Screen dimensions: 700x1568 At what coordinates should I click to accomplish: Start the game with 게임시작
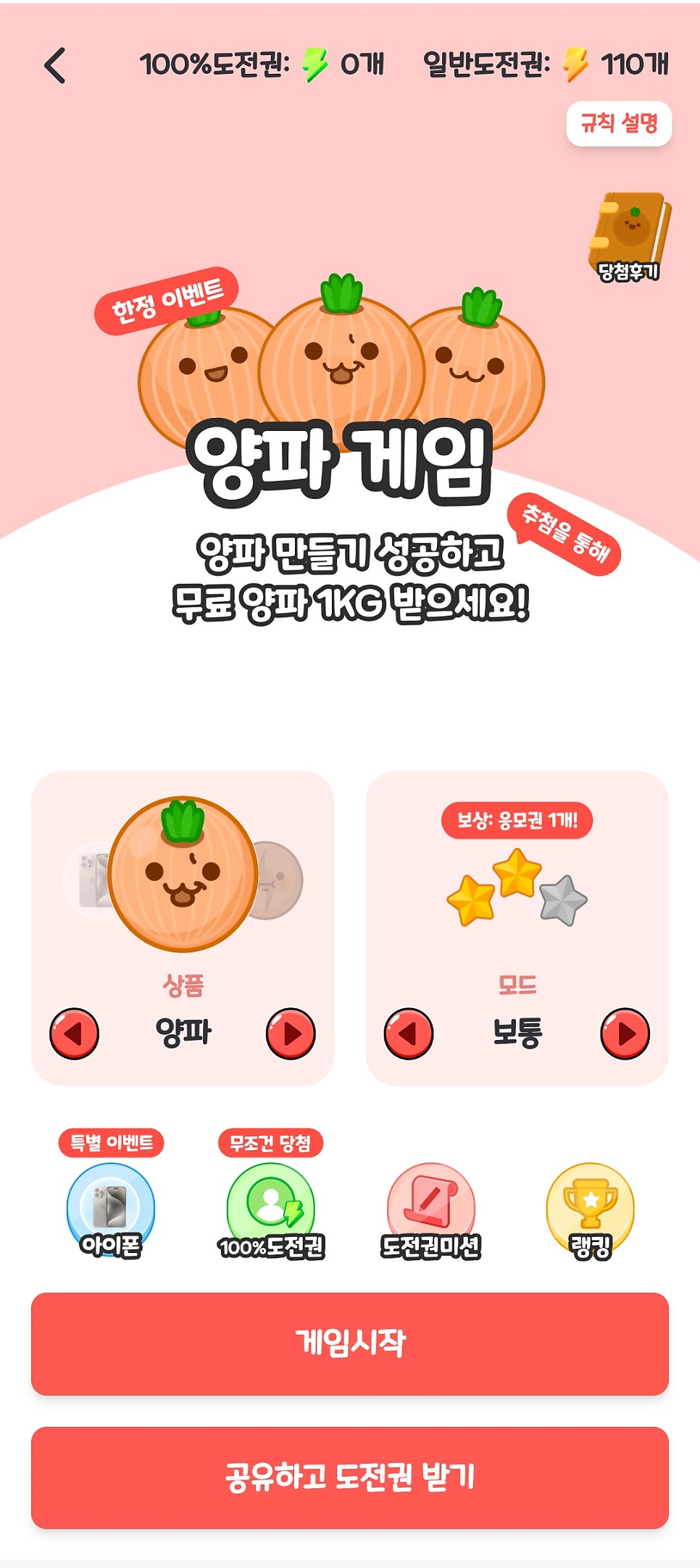click(350, 1343)
